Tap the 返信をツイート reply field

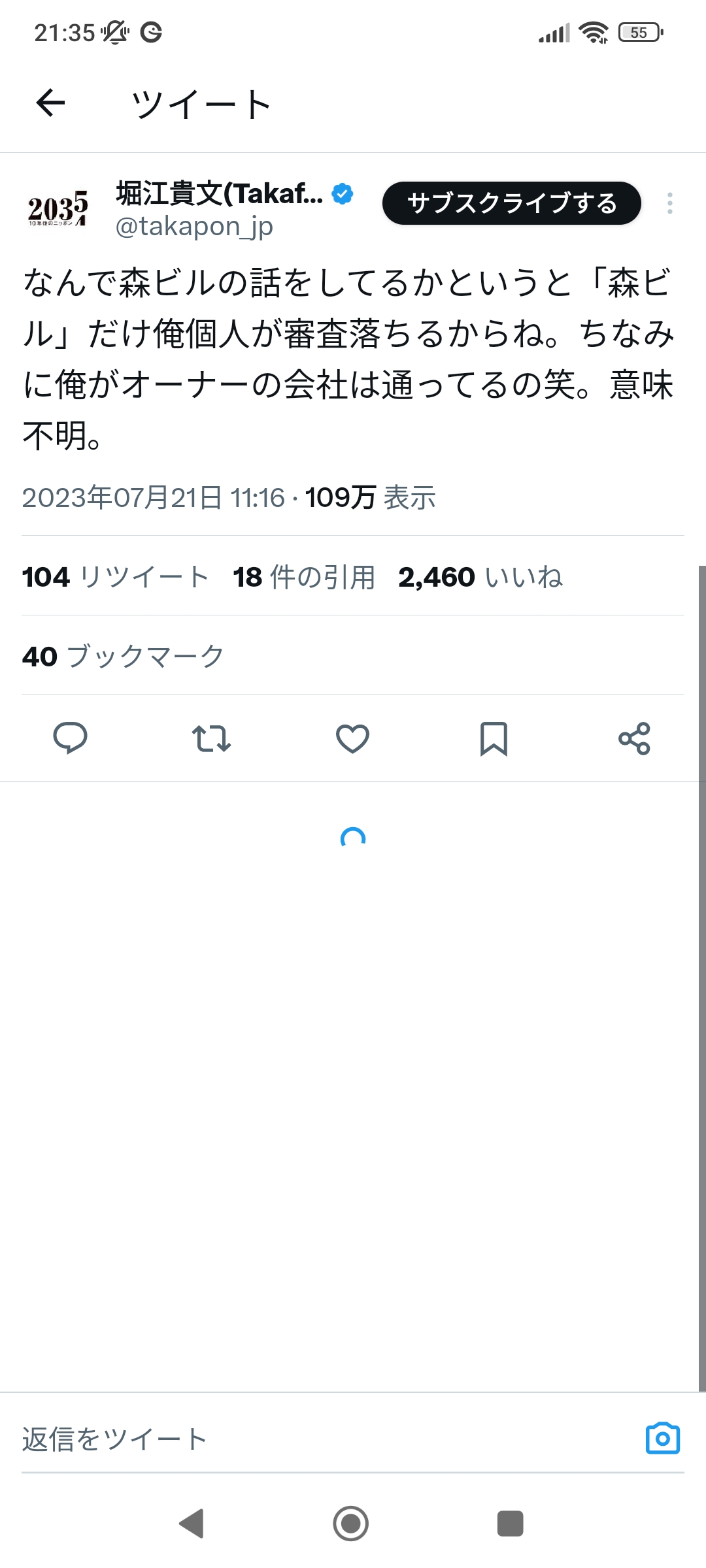[327, 1439]
